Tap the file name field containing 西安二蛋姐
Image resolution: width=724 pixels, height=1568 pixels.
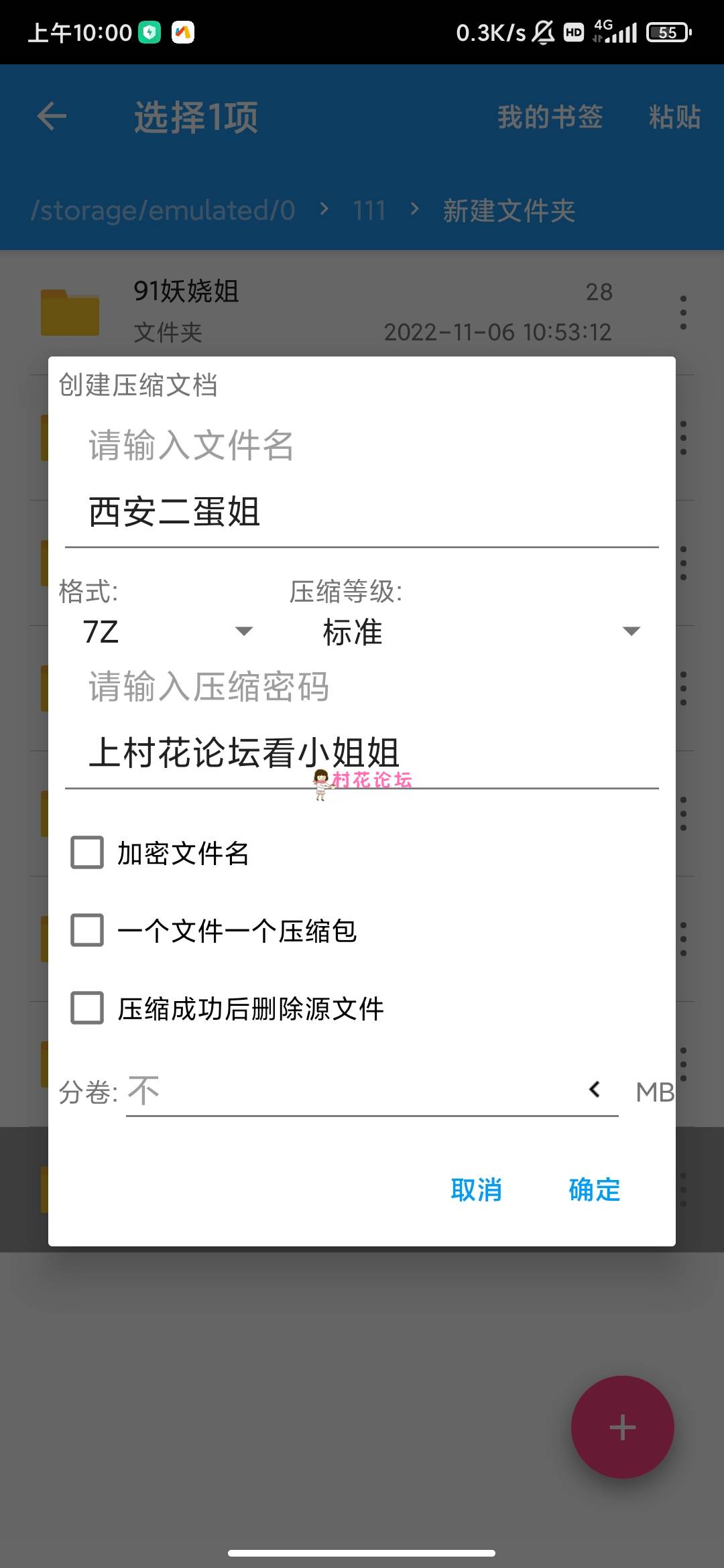(362, 512)
